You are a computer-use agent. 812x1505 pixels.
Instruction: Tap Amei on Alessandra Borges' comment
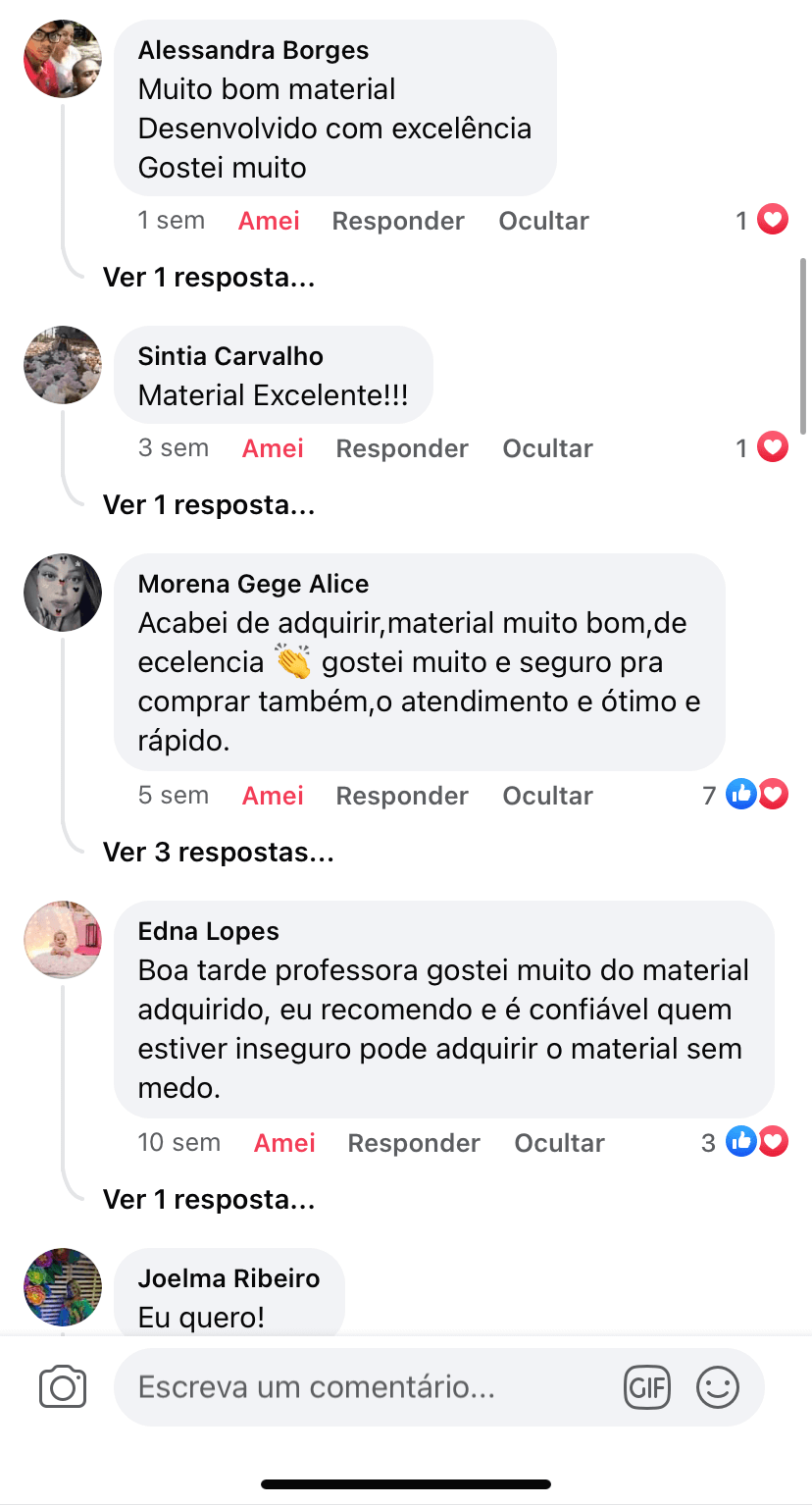coord(269,221)
